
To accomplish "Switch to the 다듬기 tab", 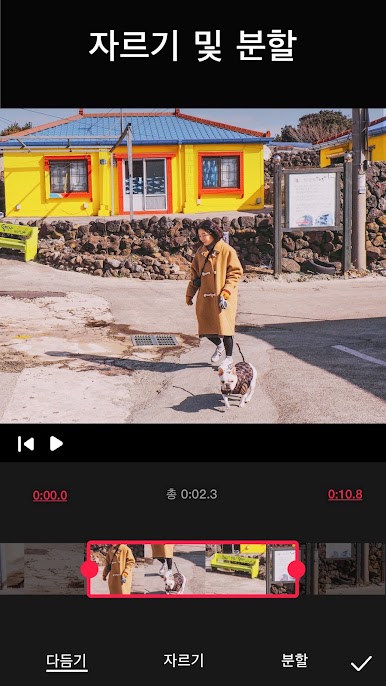I will 67,661.
